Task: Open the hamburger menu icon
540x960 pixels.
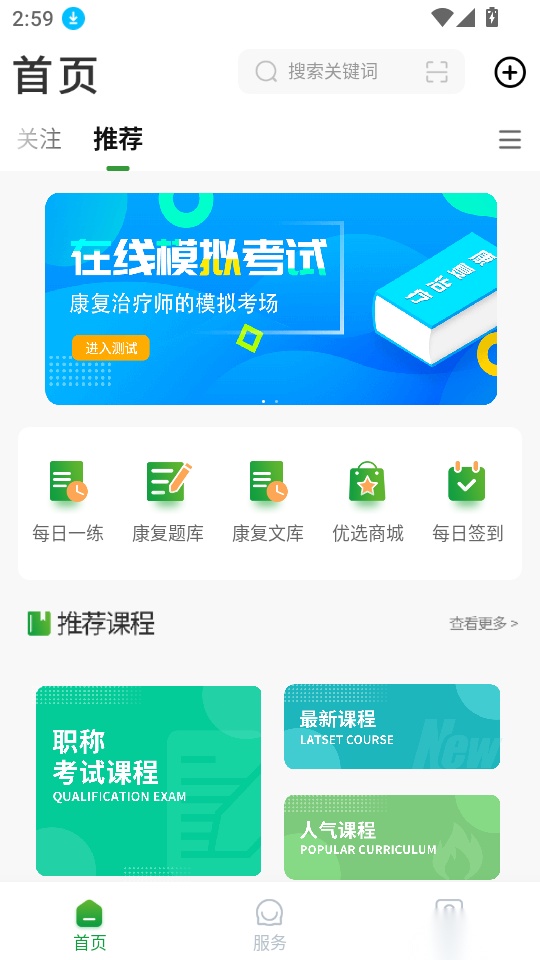Action: click(x=509, y=140)
